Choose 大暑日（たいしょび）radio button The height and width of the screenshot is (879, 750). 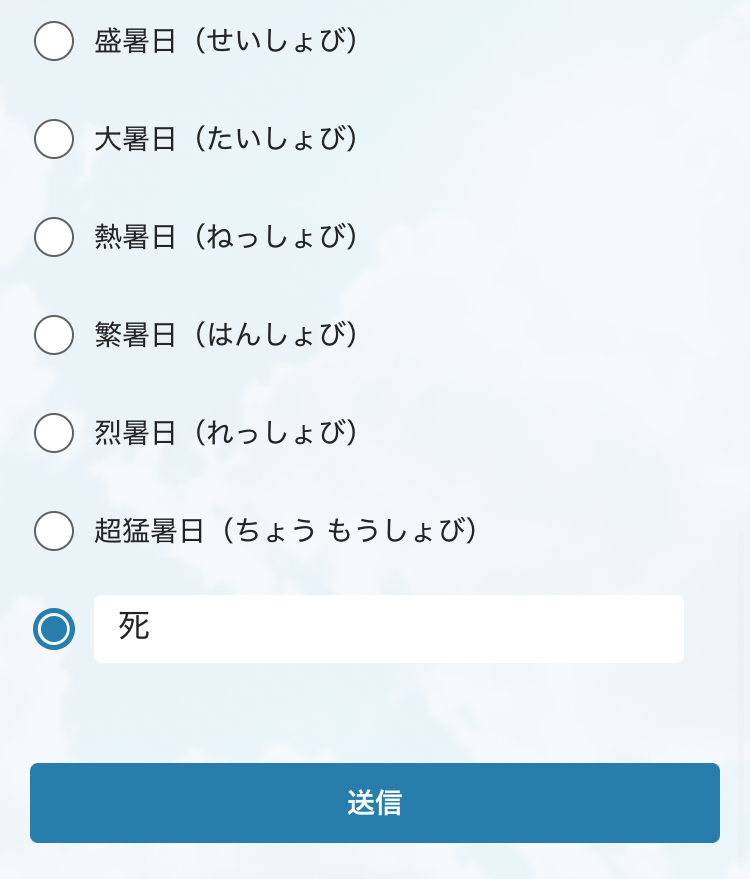pos(54,139)
